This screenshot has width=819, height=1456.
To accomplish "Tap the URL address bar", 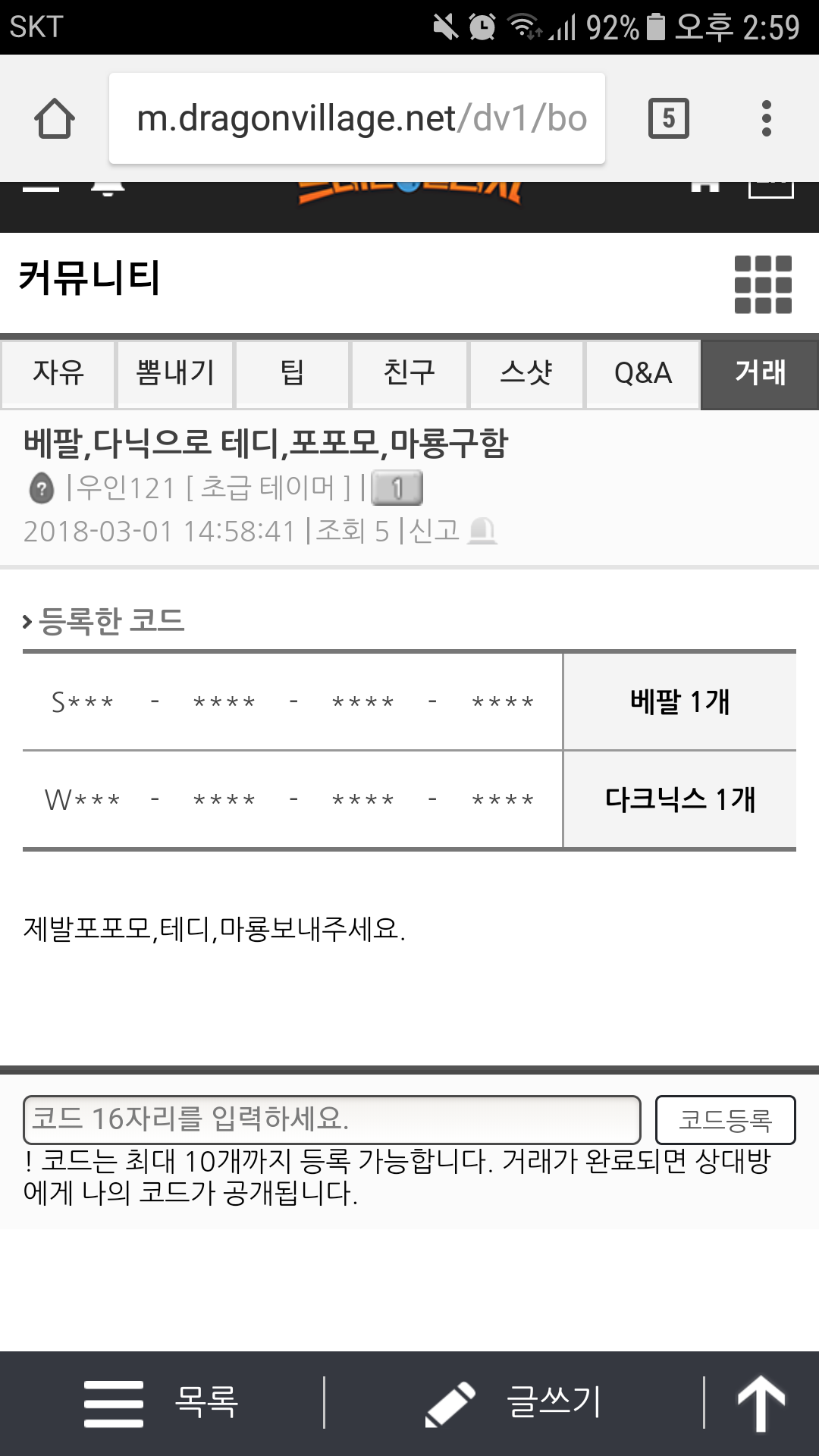I will tap(356, 118).
